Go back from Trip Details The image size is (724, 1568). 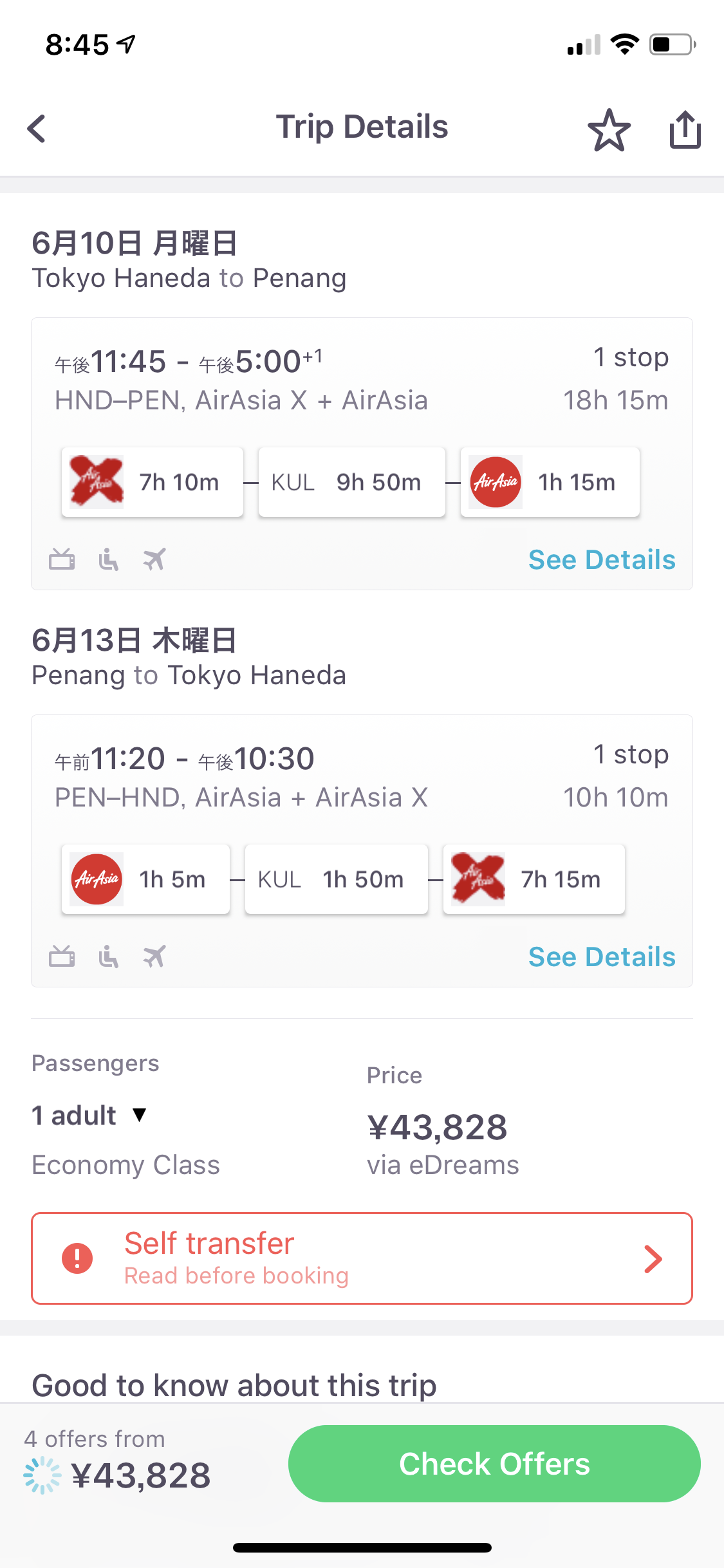pyautogui.click(x=37, y=128)
